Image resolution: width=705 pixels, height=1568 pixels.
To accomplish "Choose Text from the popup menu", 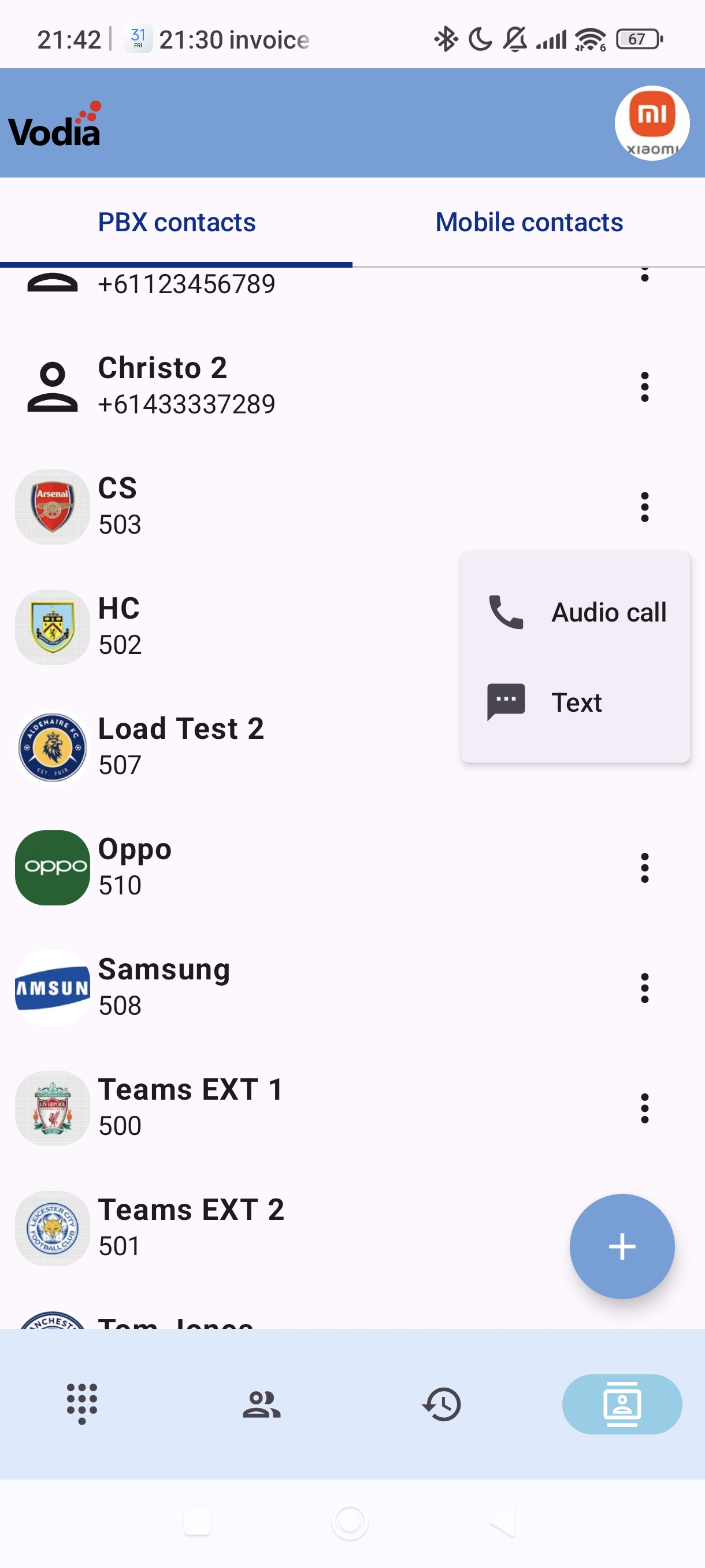I will [576, 702].
